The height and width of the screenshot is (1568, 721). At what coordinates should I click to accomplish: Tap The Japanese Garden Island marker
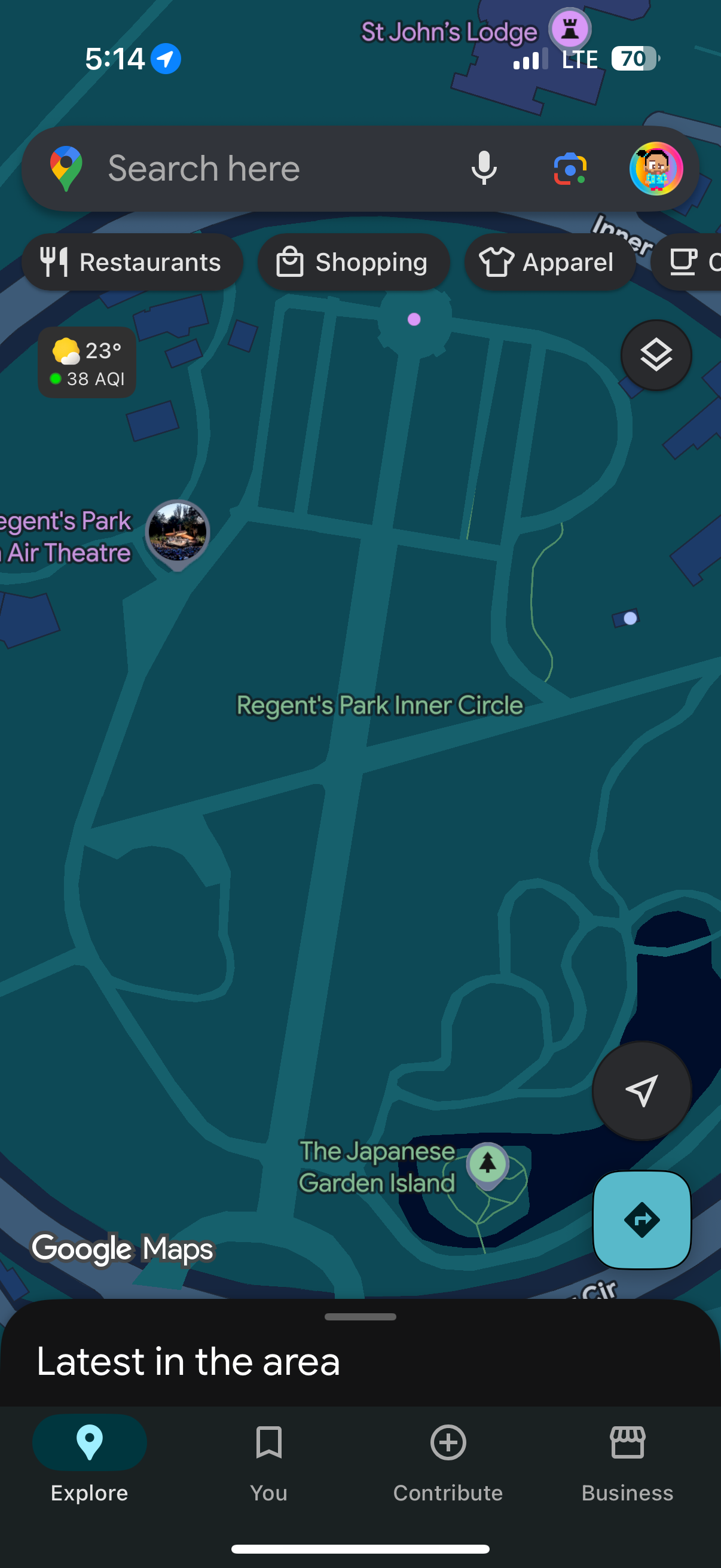(487, 1164)
